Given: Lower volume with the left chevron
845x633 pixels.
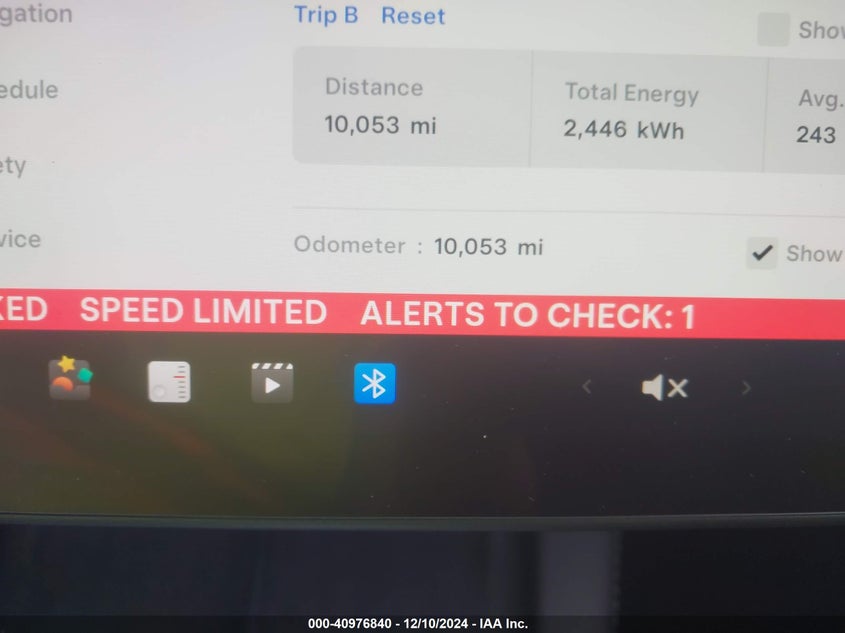Looking at the screenshot, I should point(587,388).
